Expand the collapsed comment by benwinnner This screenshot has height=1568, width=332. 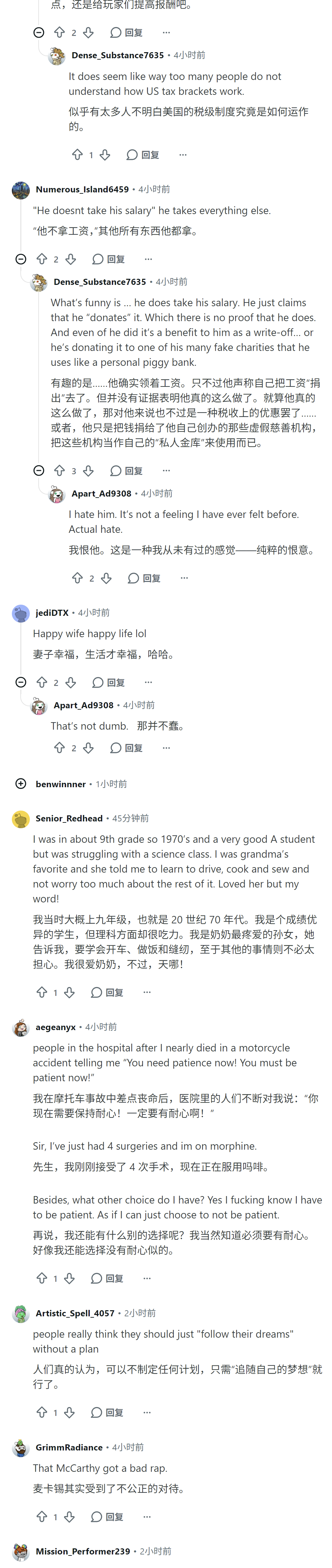coord(21,783)
